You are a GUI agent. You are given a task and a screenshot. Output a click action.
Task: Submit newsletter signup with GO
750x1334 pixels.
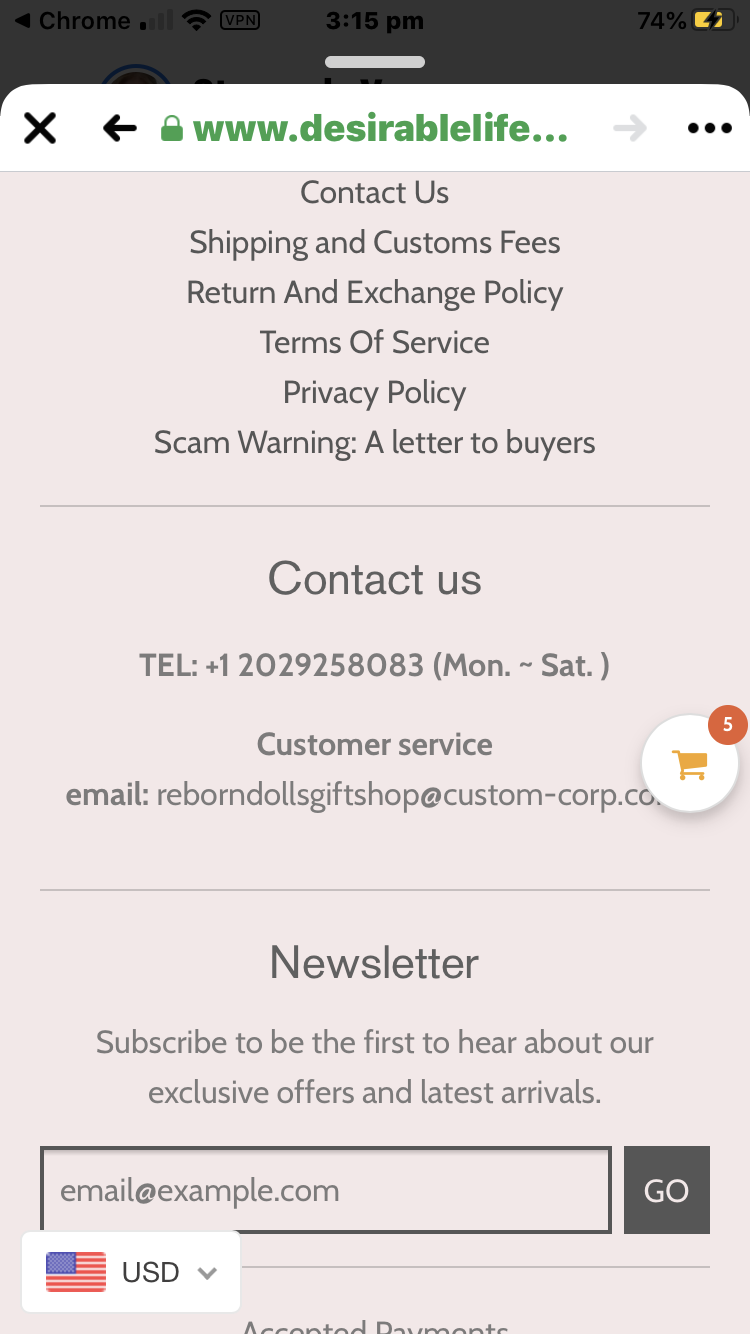click(666, 1190)
